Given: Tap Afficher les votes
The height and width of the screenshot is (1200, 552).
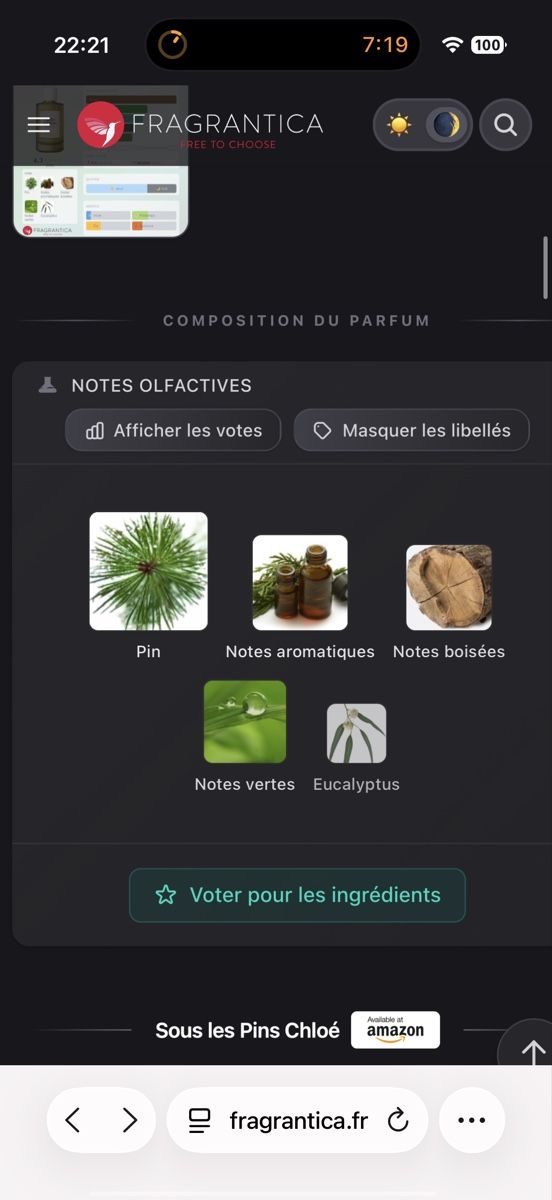Looking at the screenshot, I should pyautogui.click(x=174, y=430).
